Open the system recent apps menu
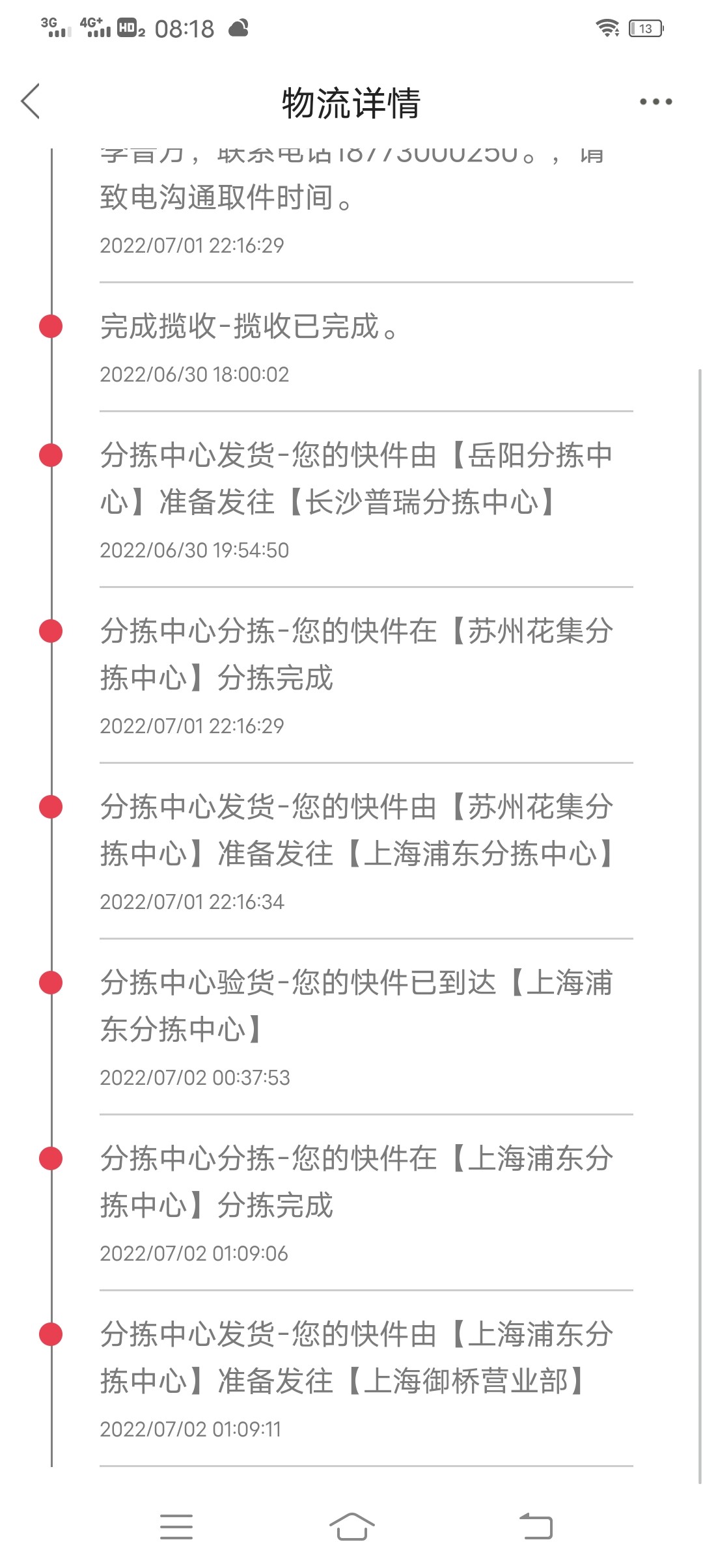The height and width of the screenshot is (1568, 703). [176, 1526]
